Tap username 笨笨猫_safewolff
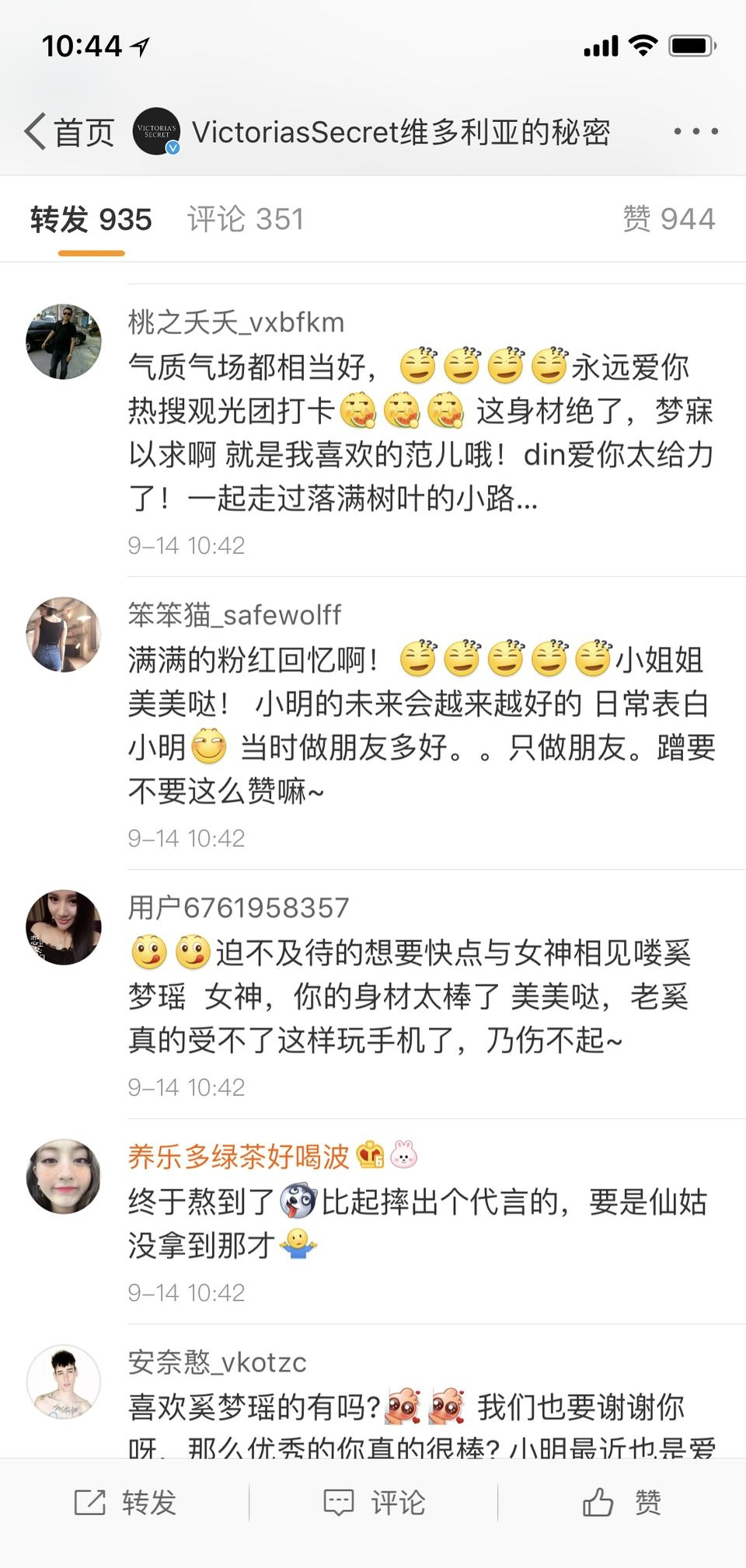 234,615
